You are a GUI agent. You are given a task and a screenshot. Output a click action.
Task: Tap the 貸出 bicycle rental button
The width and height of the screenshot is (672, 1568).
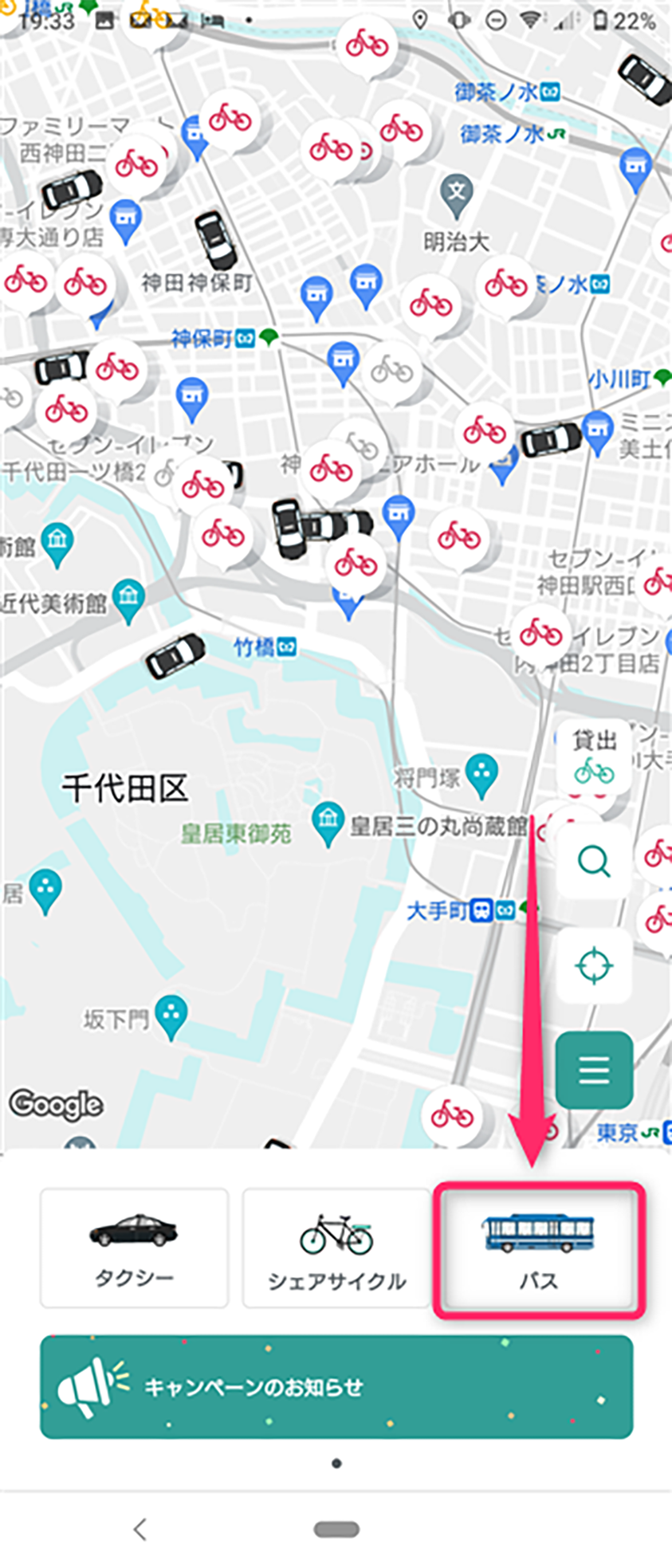click(x=594, y=756)
